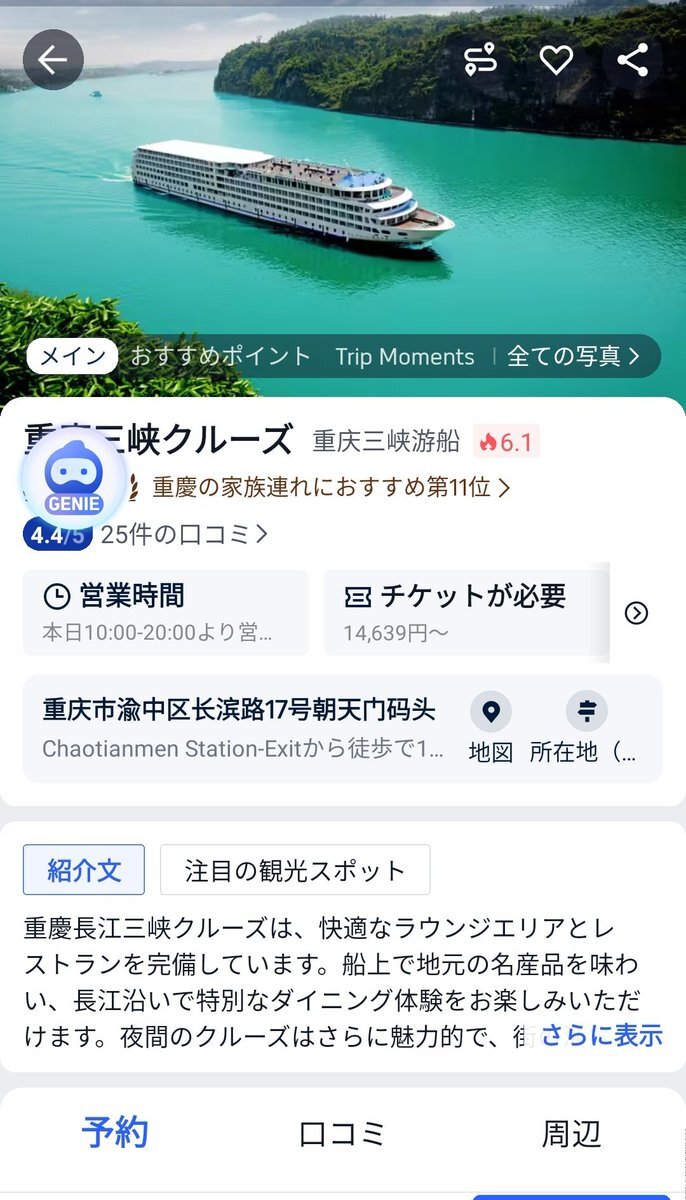Tap the circled arrow beside ticket card
Viewport: 686px width, 1200px height.
click(637, 613)
